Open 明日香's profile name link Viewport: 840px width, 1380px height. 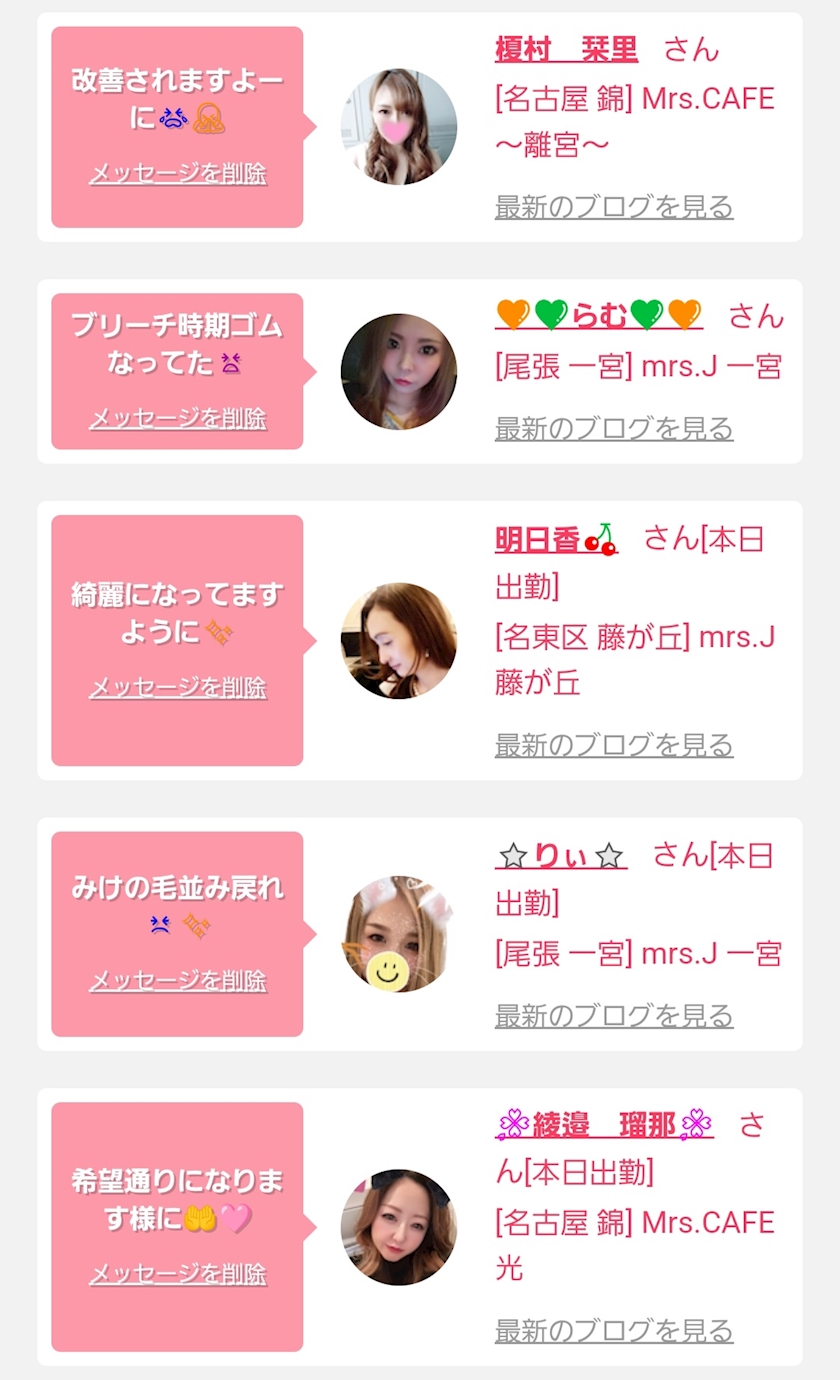tap(556, 539)
